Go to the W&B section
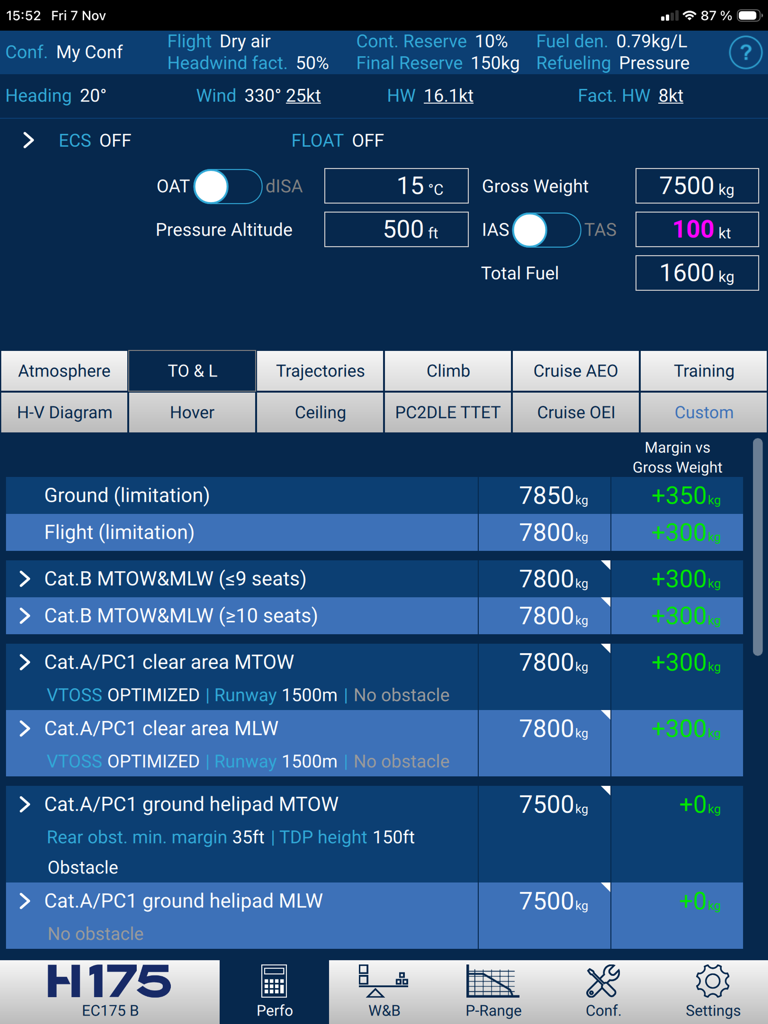 384,991
